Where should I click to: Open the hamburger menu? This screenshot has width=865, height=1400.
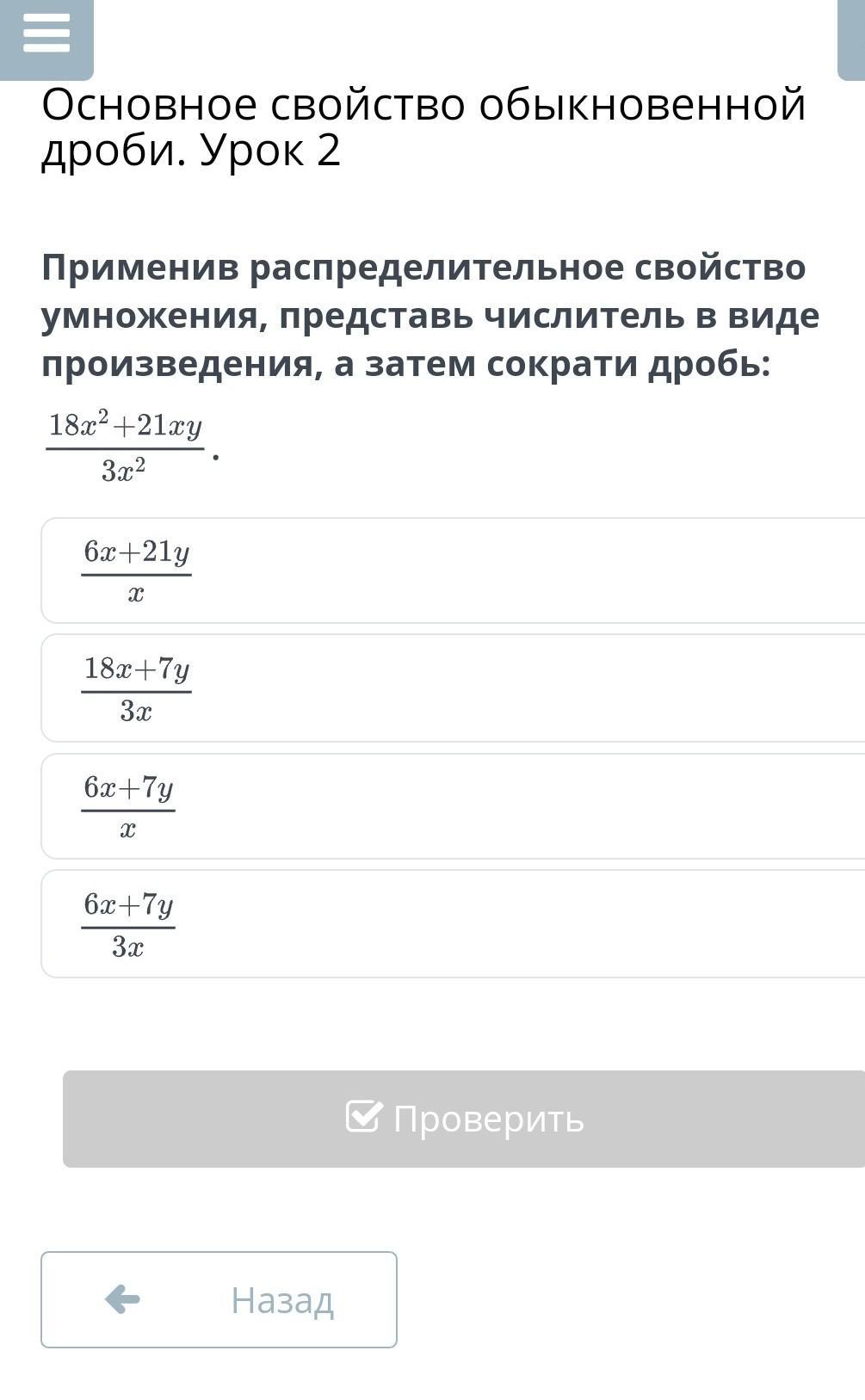click(46, 37)
